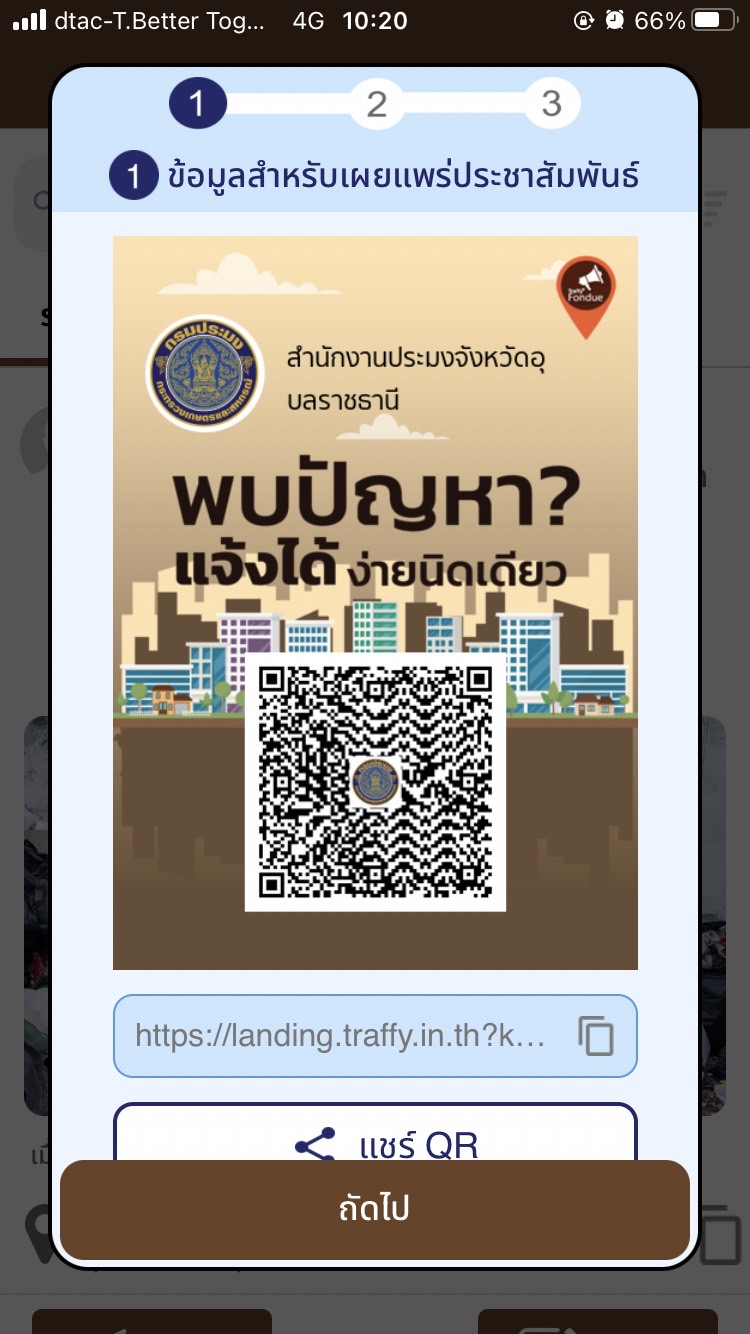Continue with the ถัดไป button

pyautogui.click(x=375, y=1209)
